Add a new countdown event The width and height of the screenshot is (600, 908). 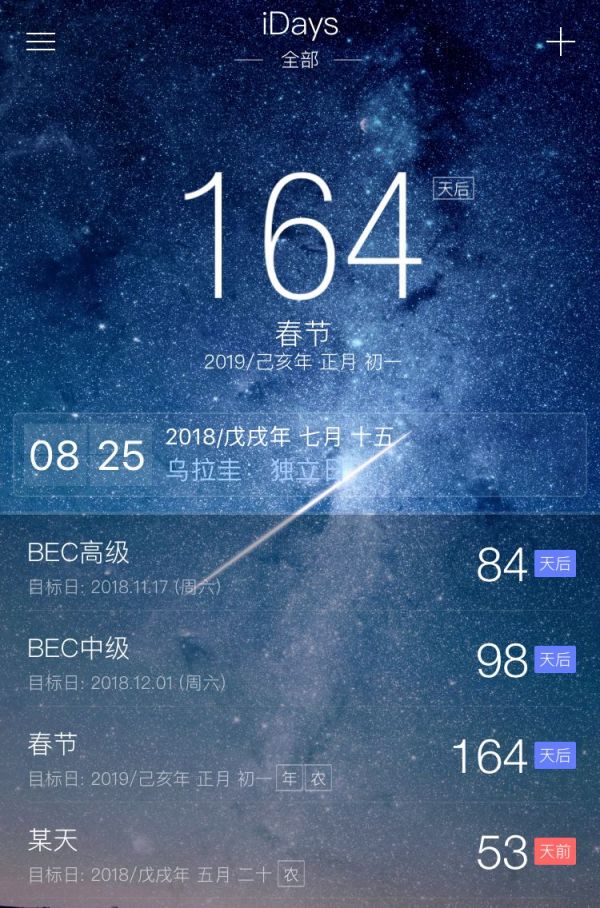click(561, 41)
